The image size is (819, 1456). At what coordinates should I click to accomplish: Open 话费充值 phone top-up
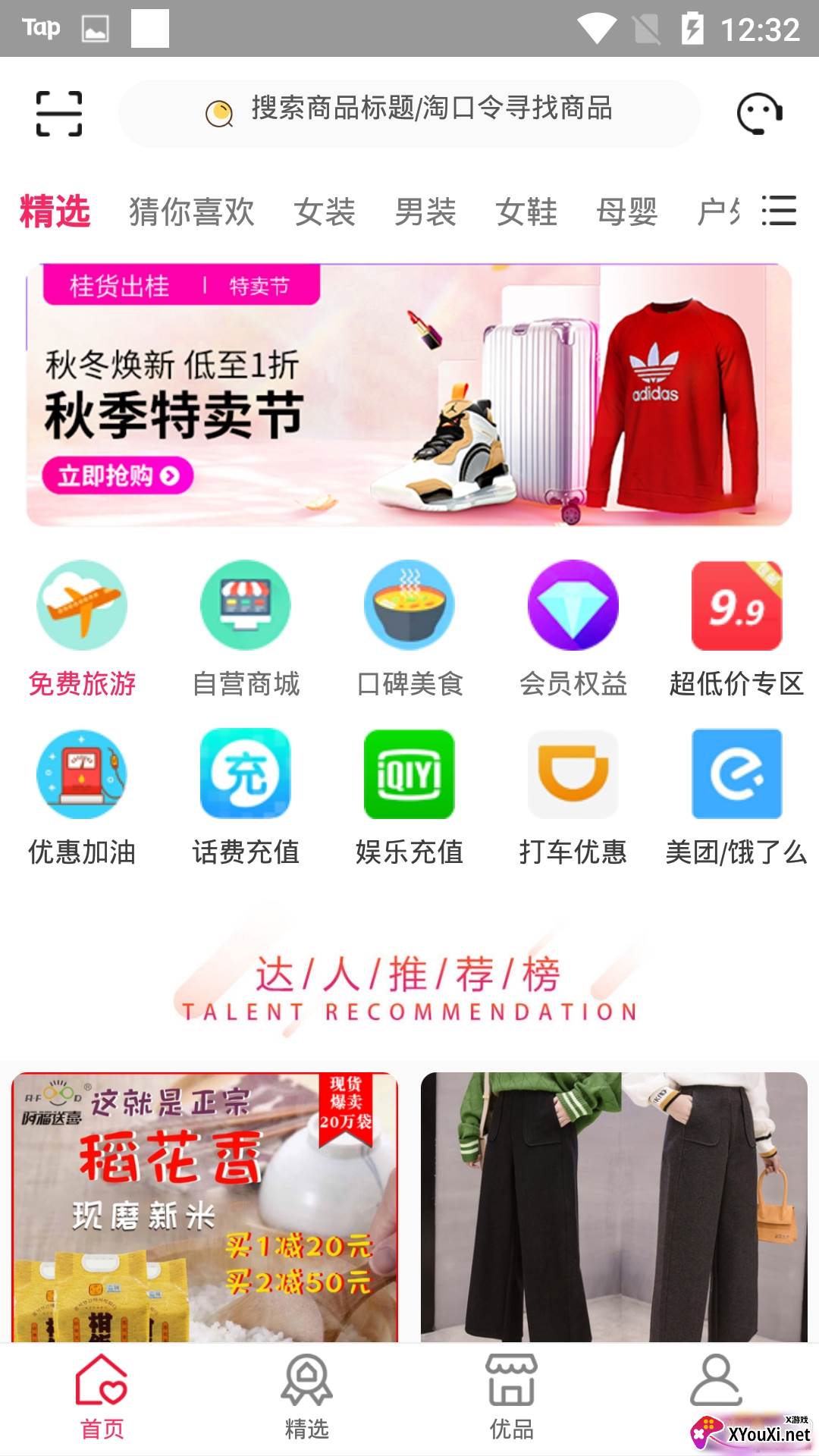(246, 798)
